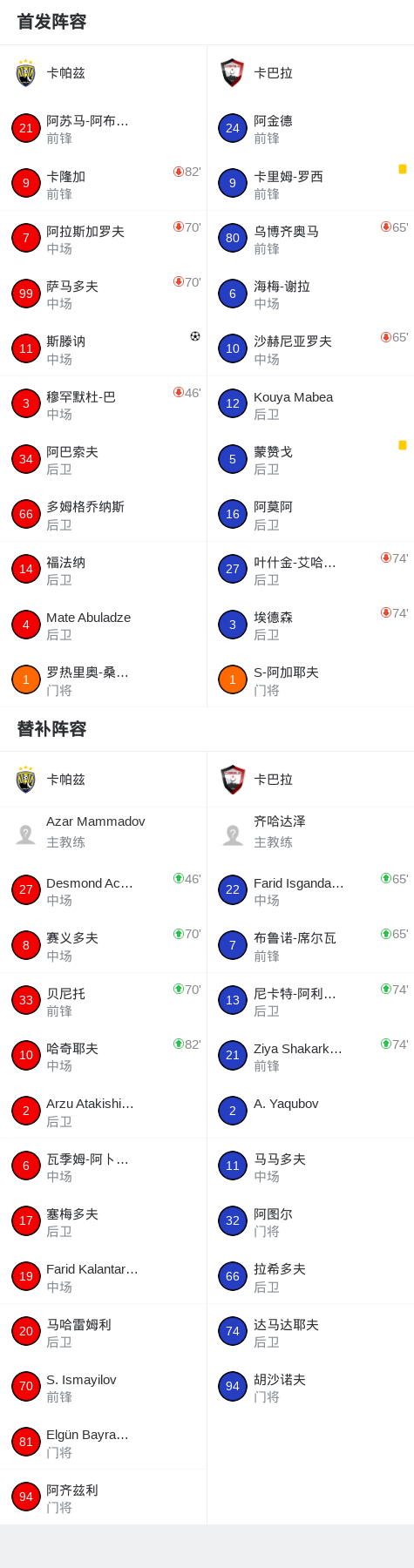View substitute S. Ismayilov
Image resolution: width=414 pixels, height=1568 pixels.
[x=103, y=1387]
